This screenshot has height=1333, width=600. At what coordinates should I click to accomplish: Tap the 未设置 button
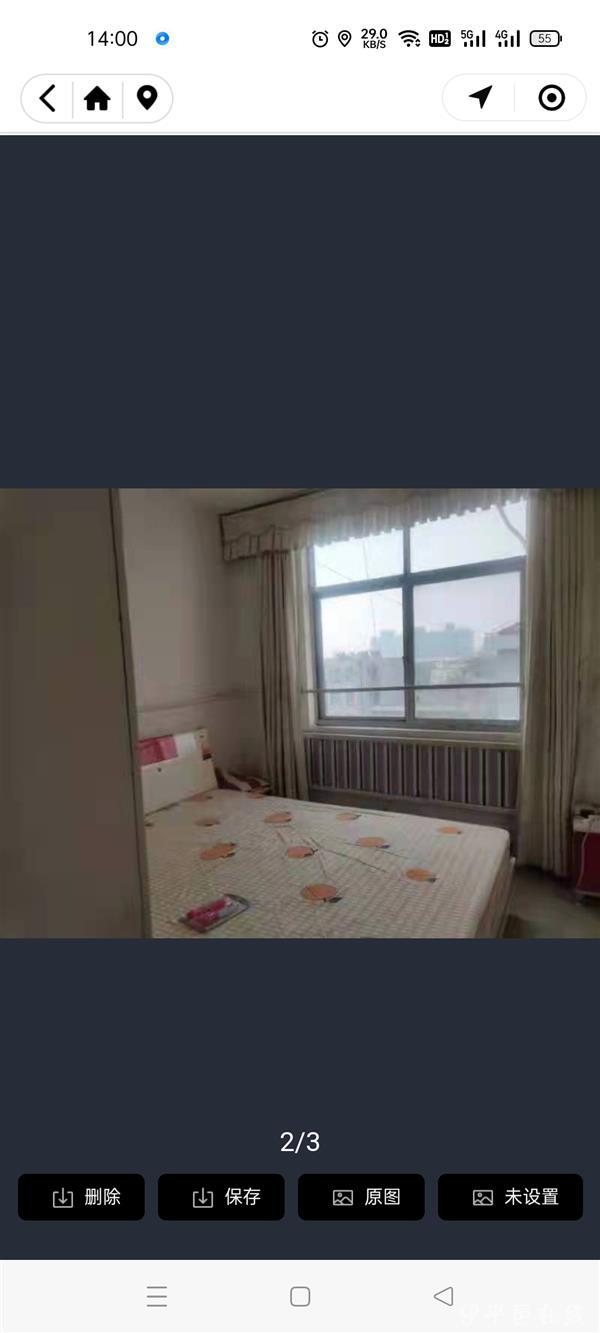pos(510,1197)
